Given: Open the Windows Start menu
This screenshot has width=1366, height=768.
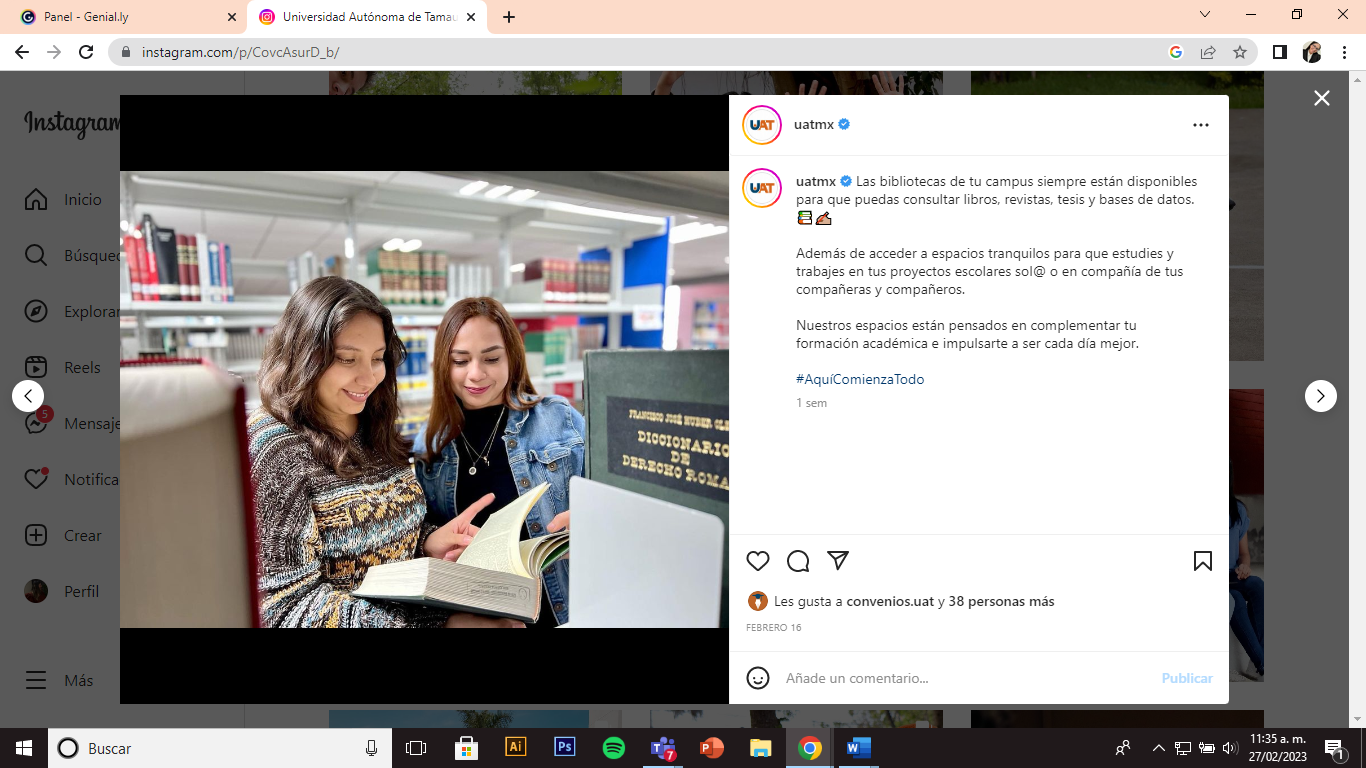Looking at the screenshot, I should point(23,748).
